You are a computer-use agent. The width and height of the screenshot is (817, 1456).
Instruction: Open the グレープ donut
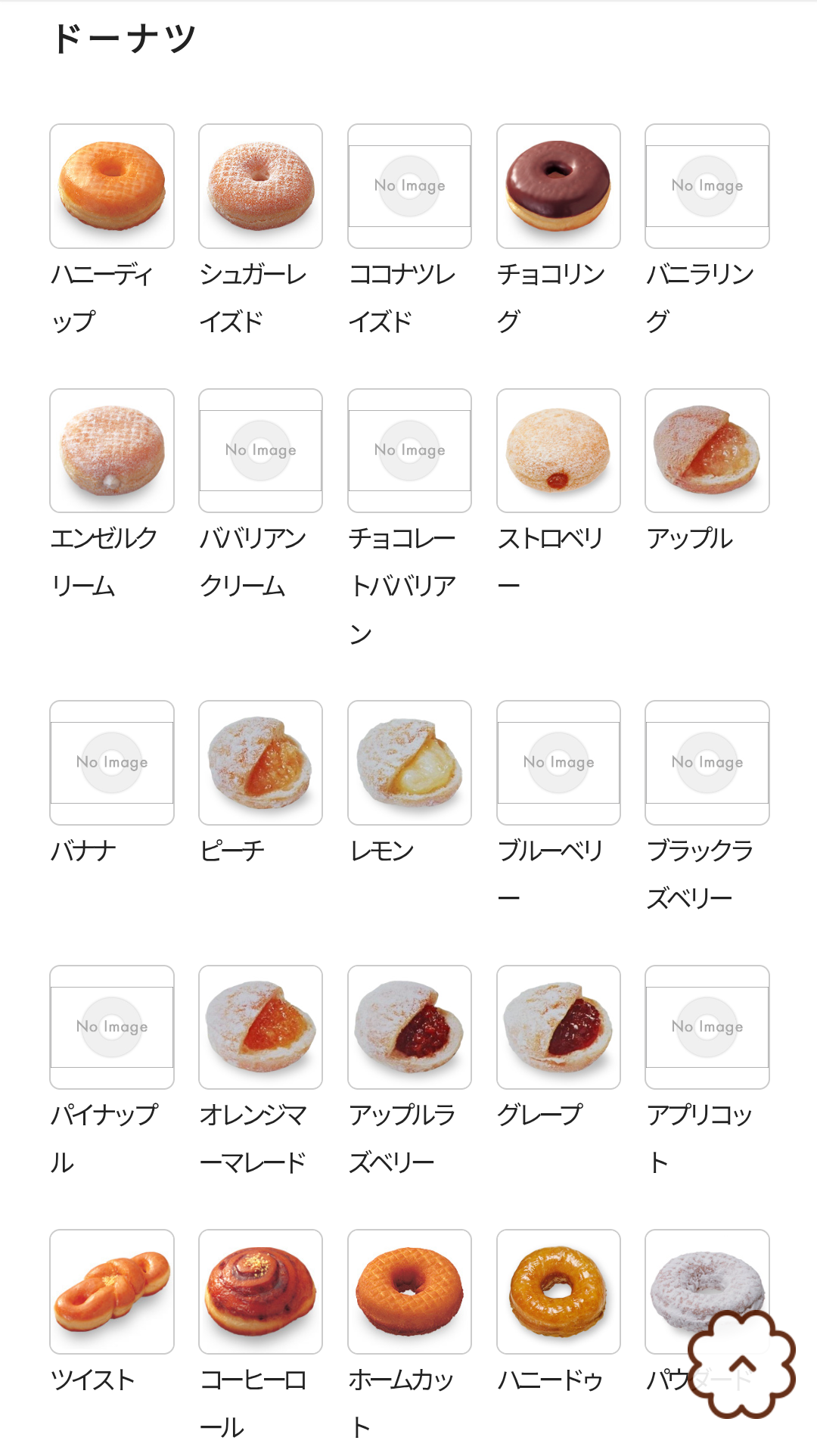click(558, 1028)
